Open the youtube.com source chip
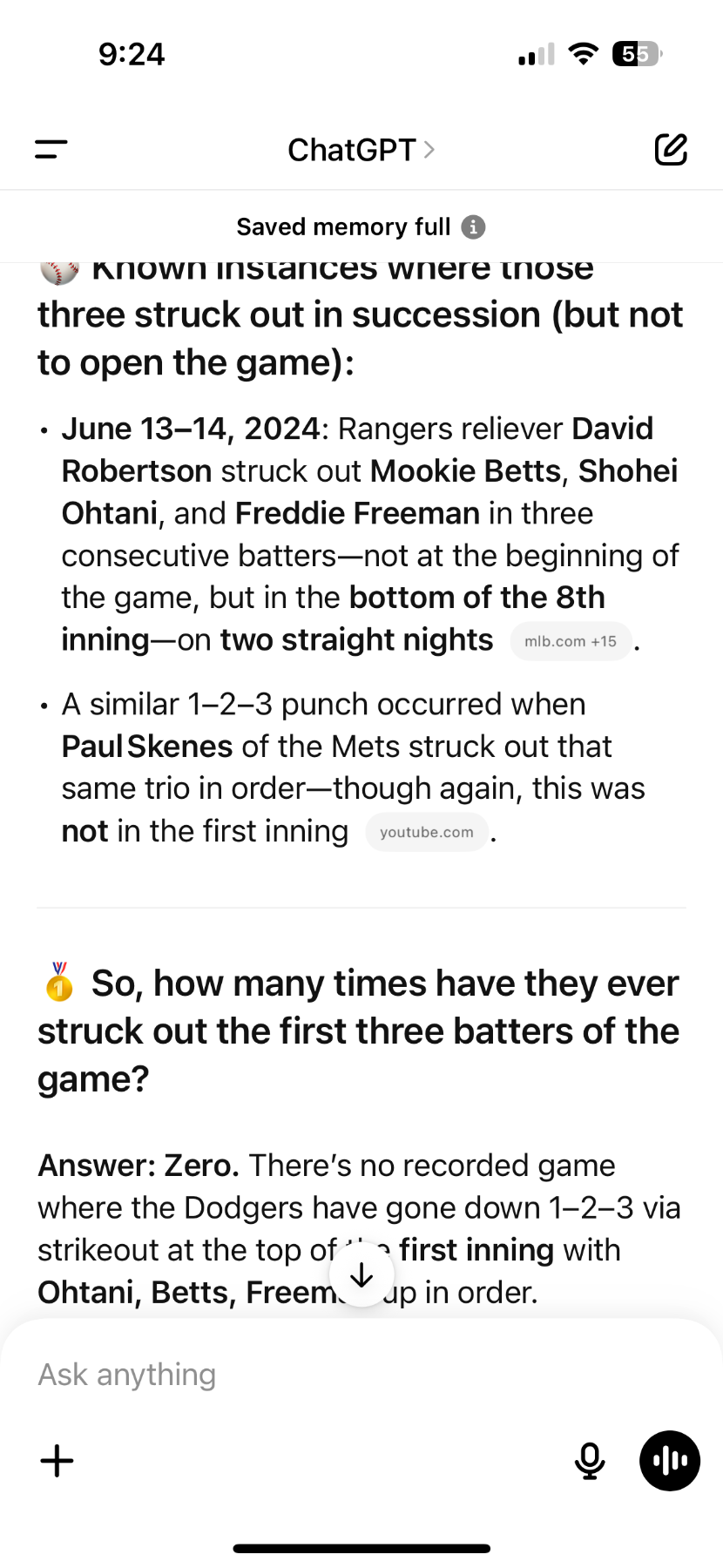The image size is (723, 1568). pos(427,832)
